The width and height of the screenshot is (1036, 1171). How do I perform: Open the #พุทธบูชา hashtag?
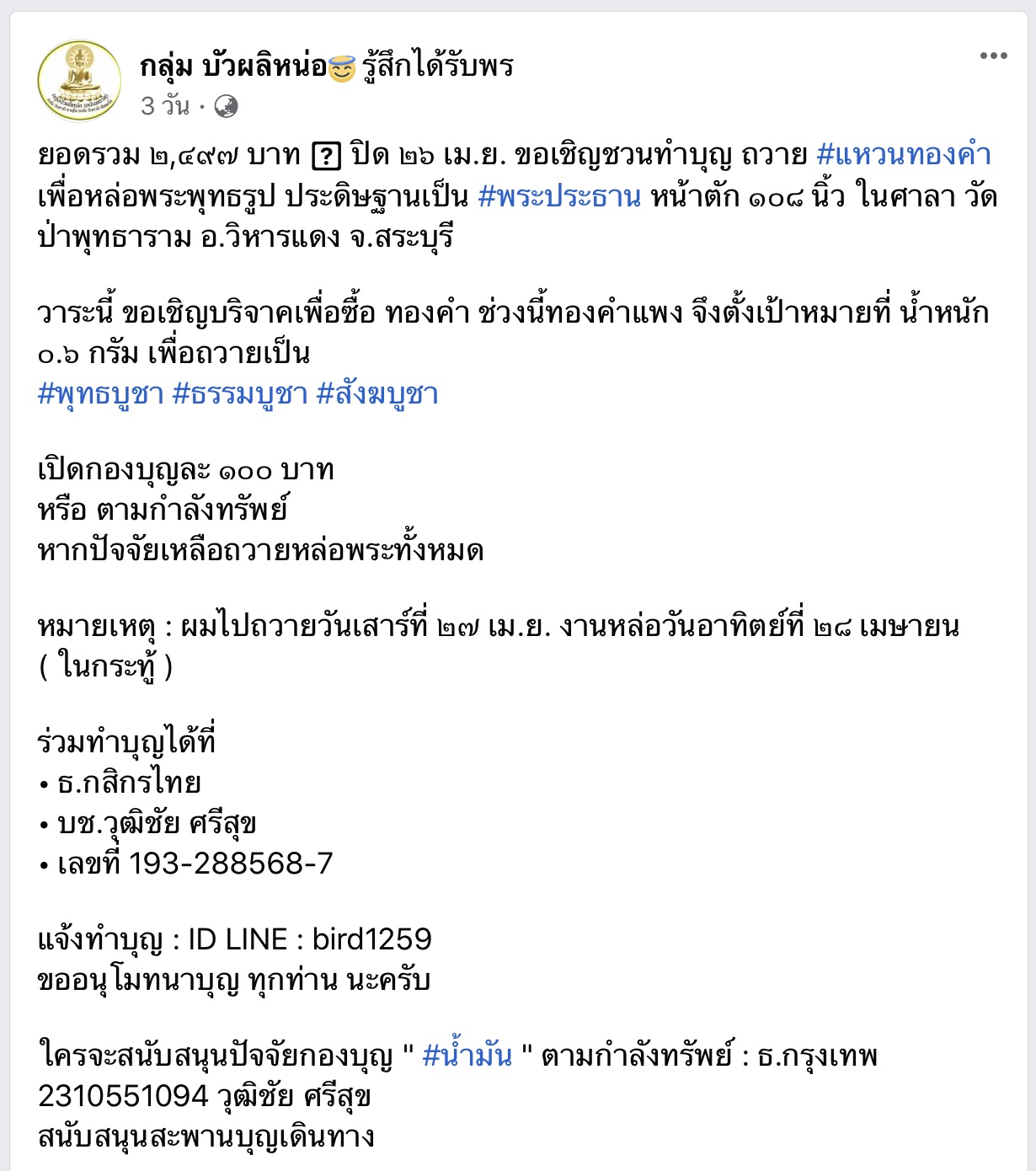click(x=101, y=393)
